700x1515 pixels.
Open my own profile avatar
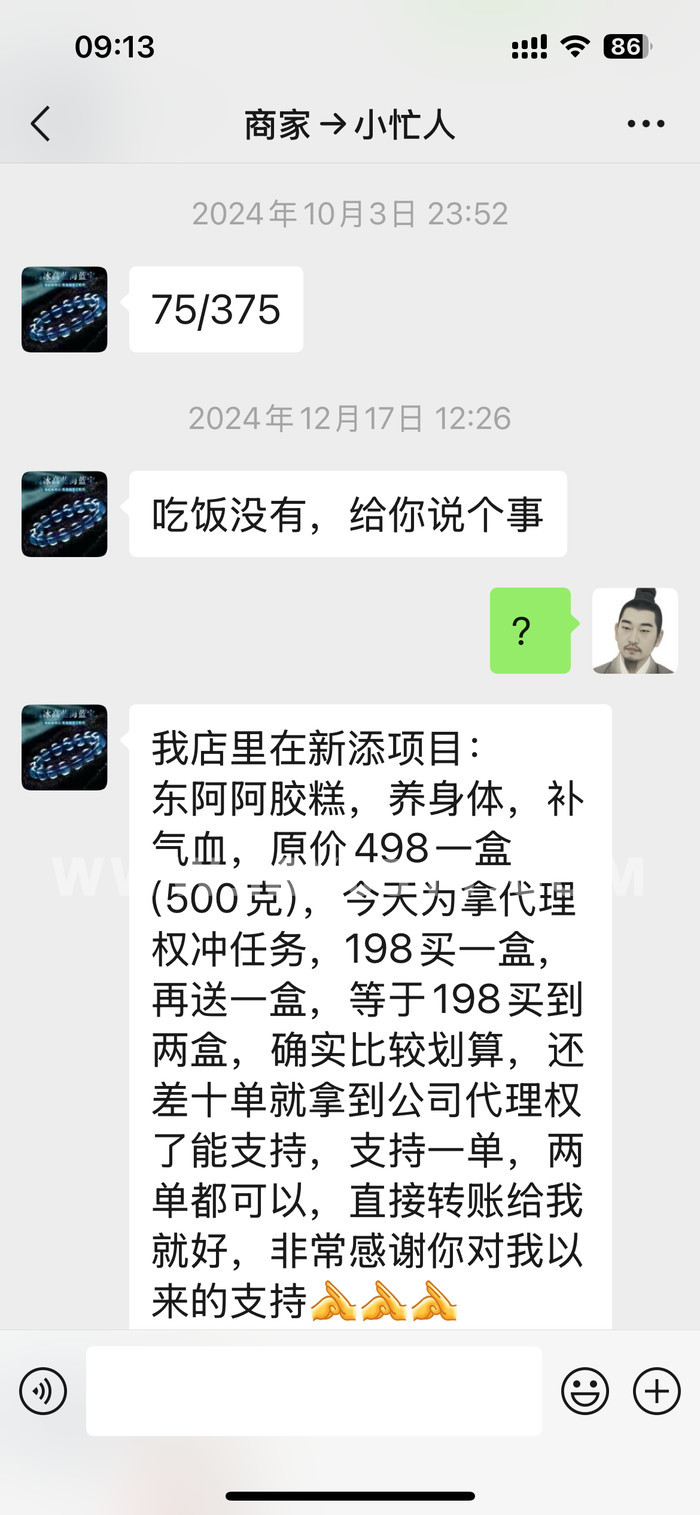click(635, 631)
